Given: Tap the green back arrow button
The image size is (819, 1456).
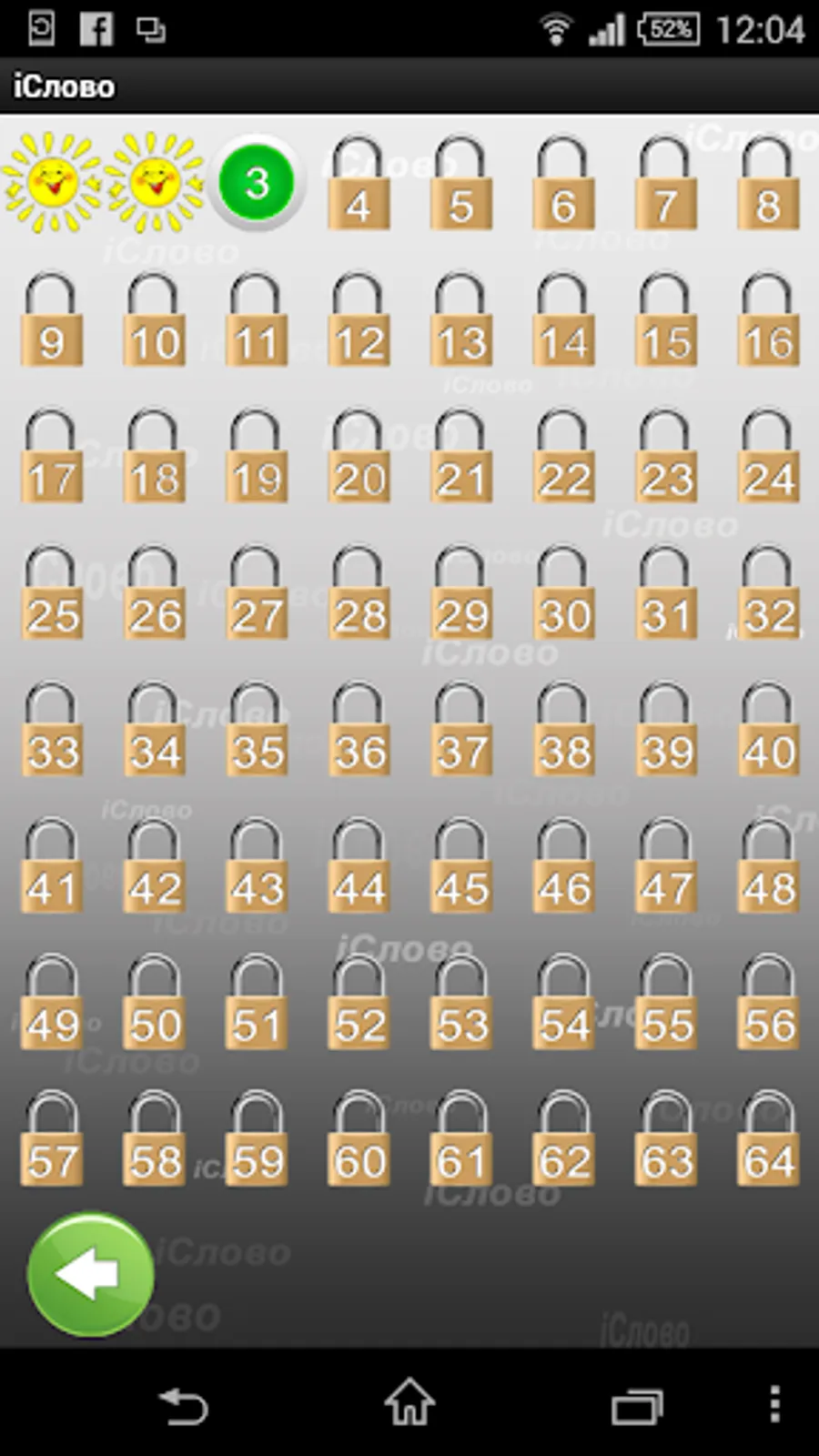Looking at the screenshot, I should click(x=91, y=1274).
